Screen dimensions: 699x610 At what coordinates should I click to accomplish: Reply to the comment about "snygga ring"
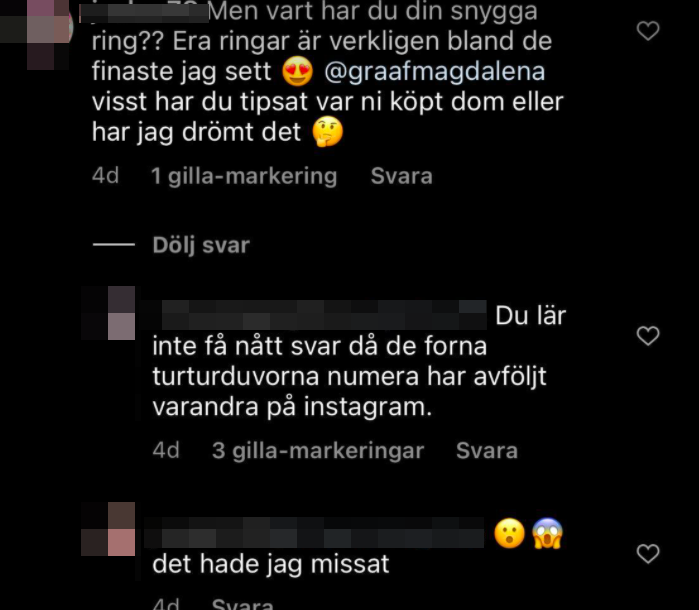[x=401, y=176]
